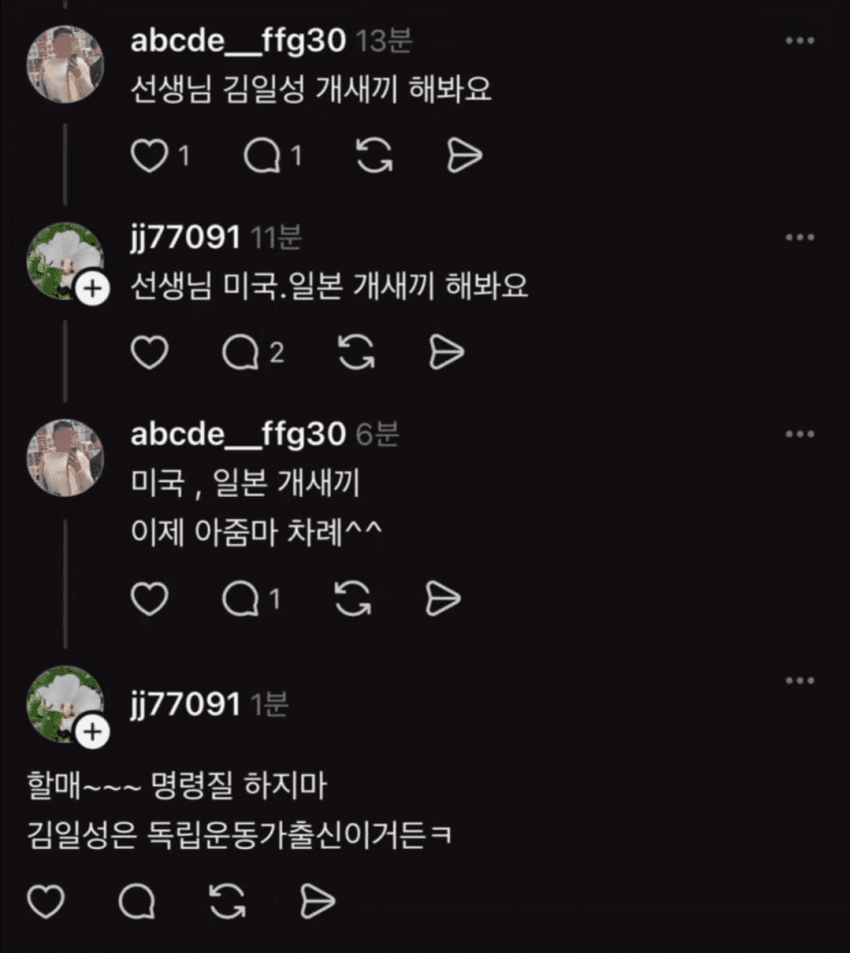Repost jj77091's 1분 post
Viewport: 850px width, 953px height.
(228, 902)
